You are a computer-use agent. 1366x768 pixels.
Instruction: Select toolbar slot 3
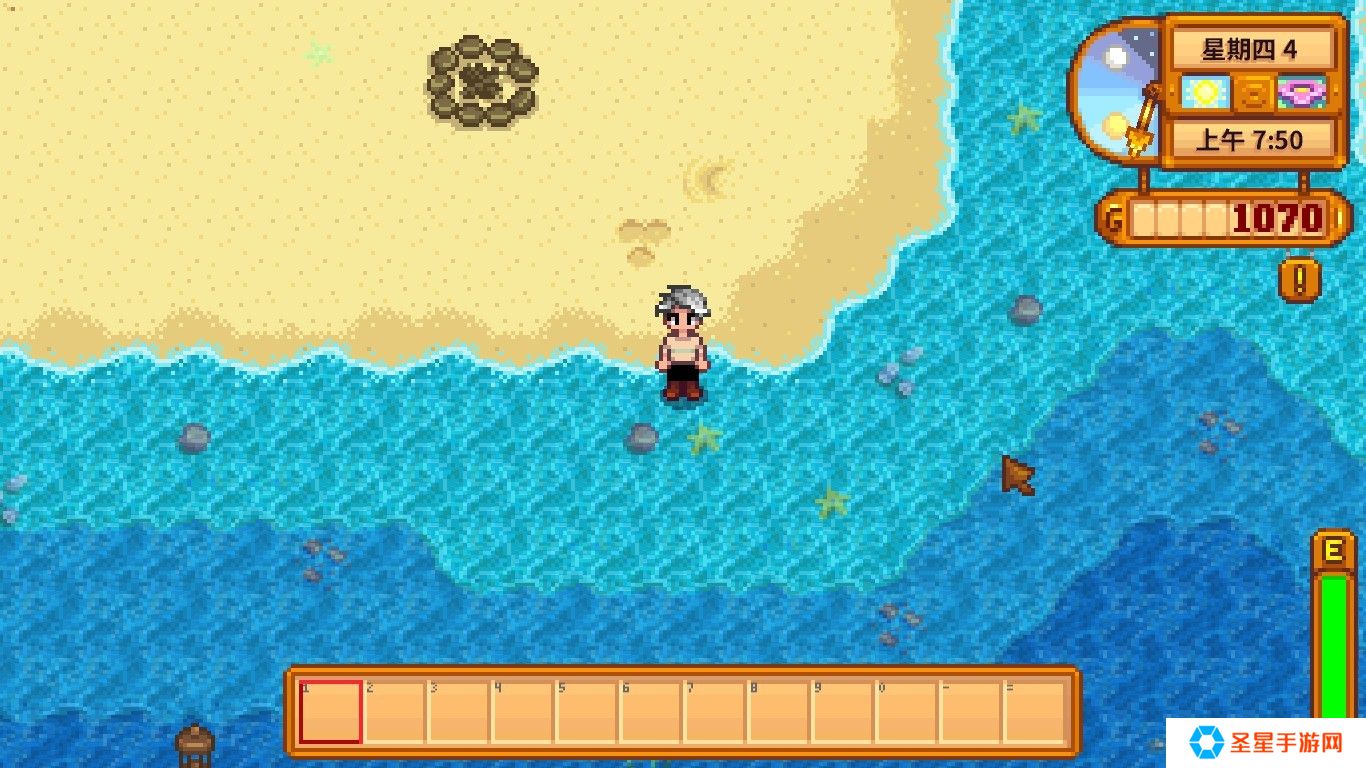(x=458, y=712)
